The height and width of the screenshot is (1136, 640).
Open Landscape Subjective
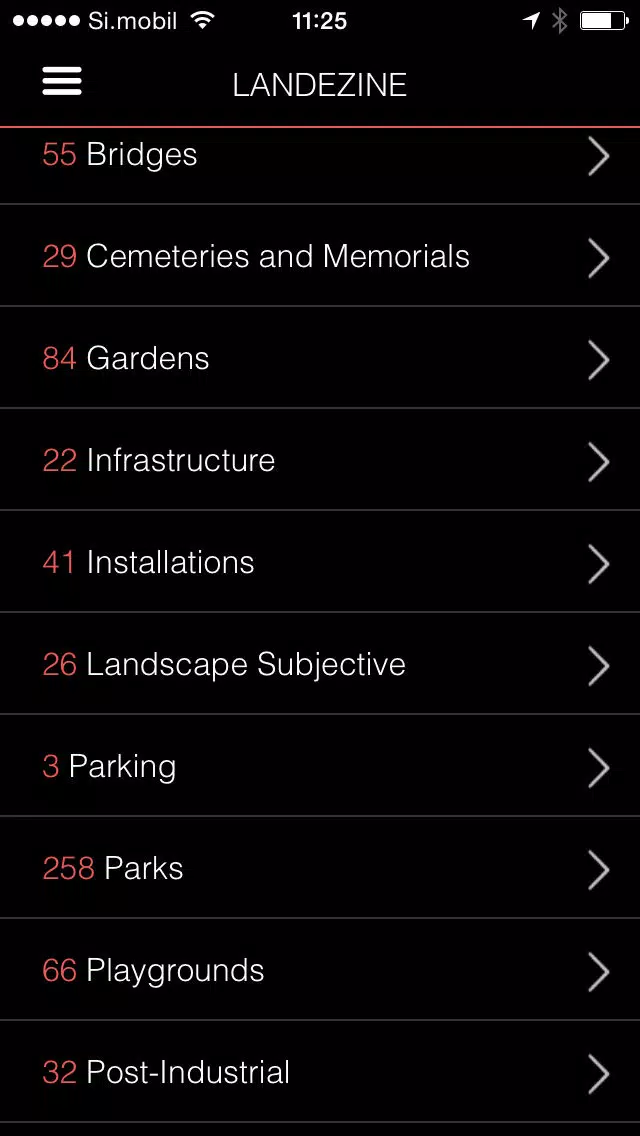point(320,664)
